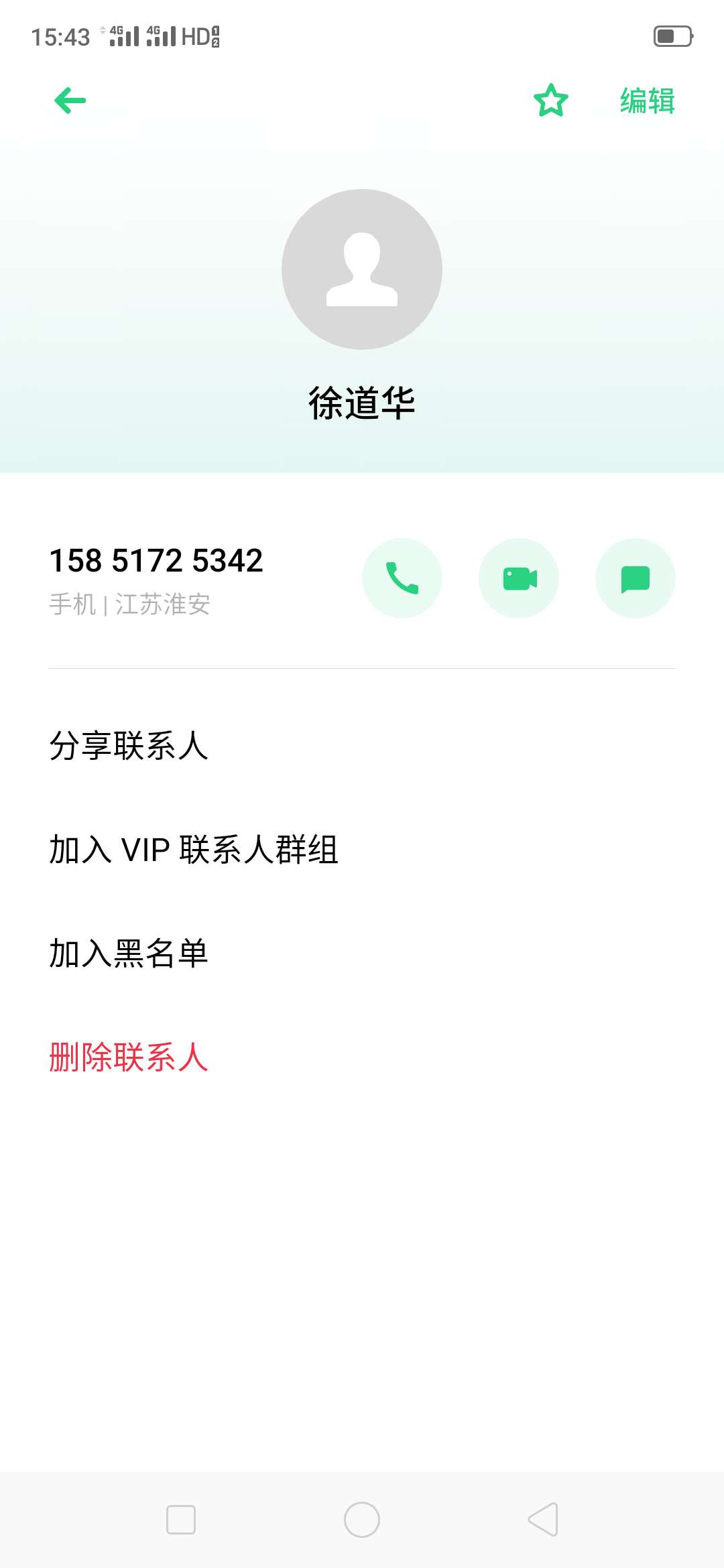Select 加入黑名单 to block contact
The width and height of the screenshot is (724, 1568).
[x=362, y=954]
